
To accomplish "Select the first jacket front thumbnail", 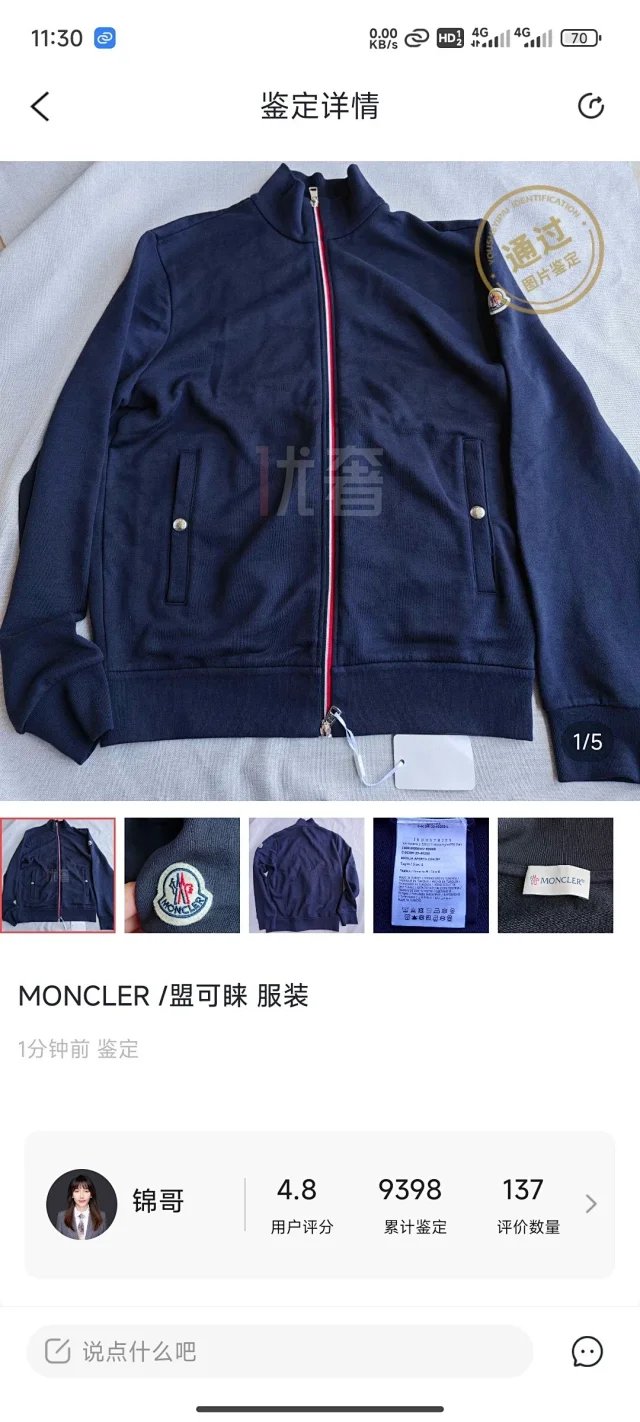I will tap(58, 875).
